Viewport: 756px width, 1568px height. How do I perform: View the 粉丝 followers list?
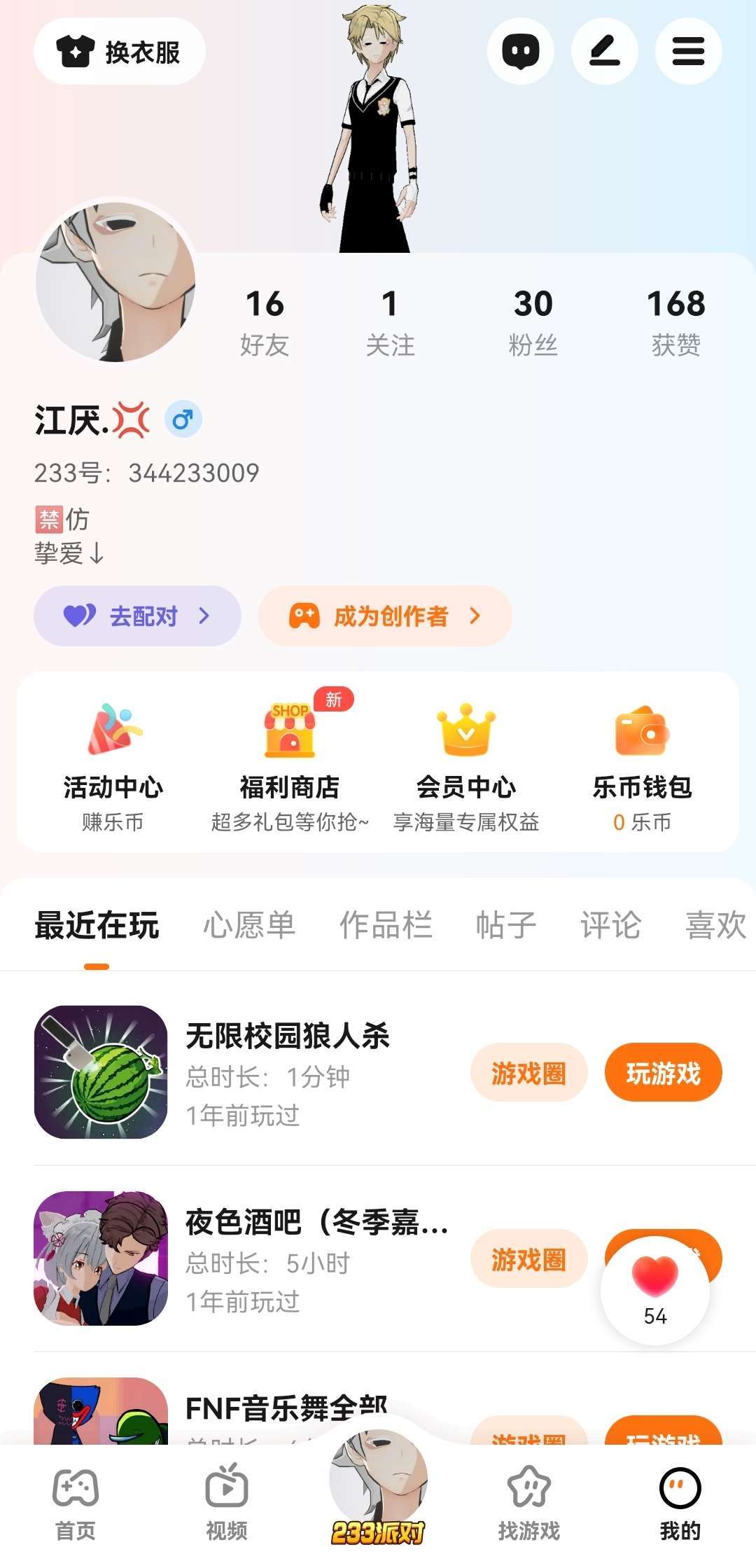click(x=533, y=322)
